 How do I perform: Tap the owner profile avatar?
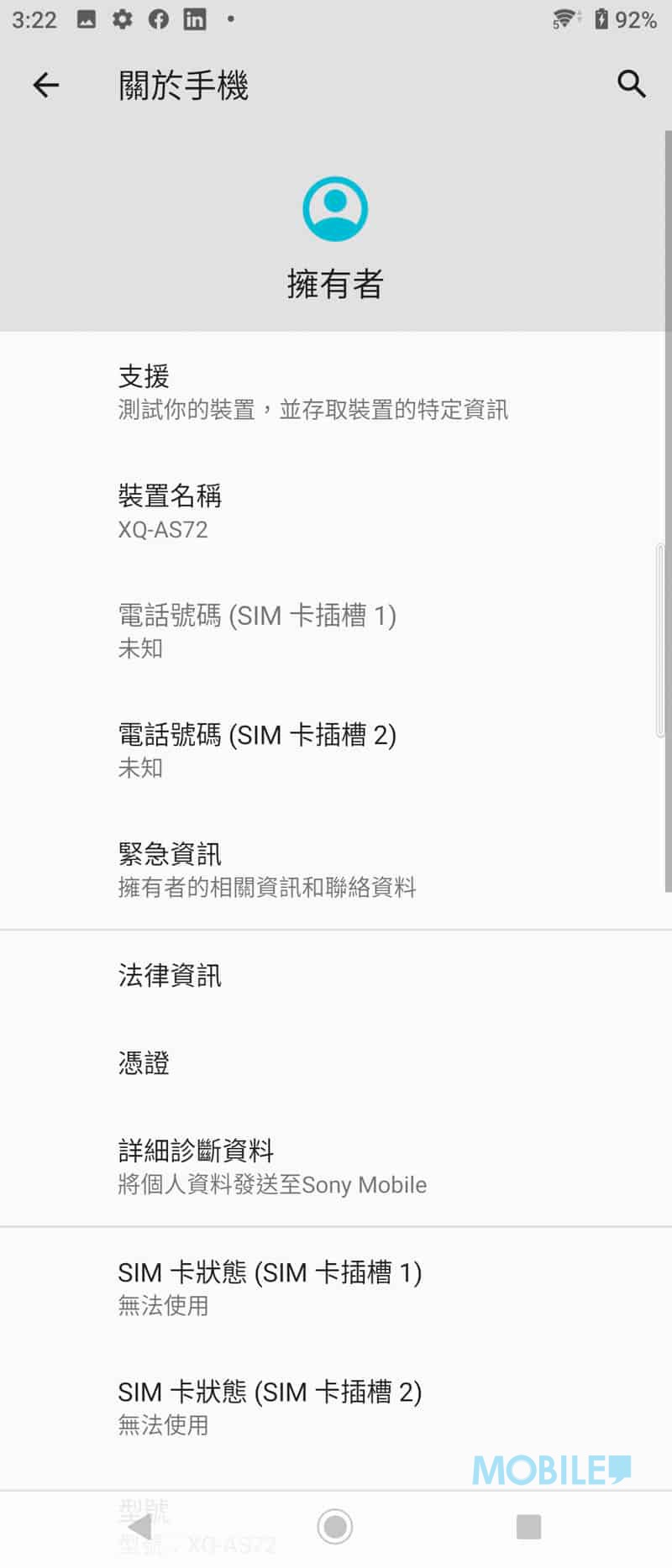click(x=335, y=208)
